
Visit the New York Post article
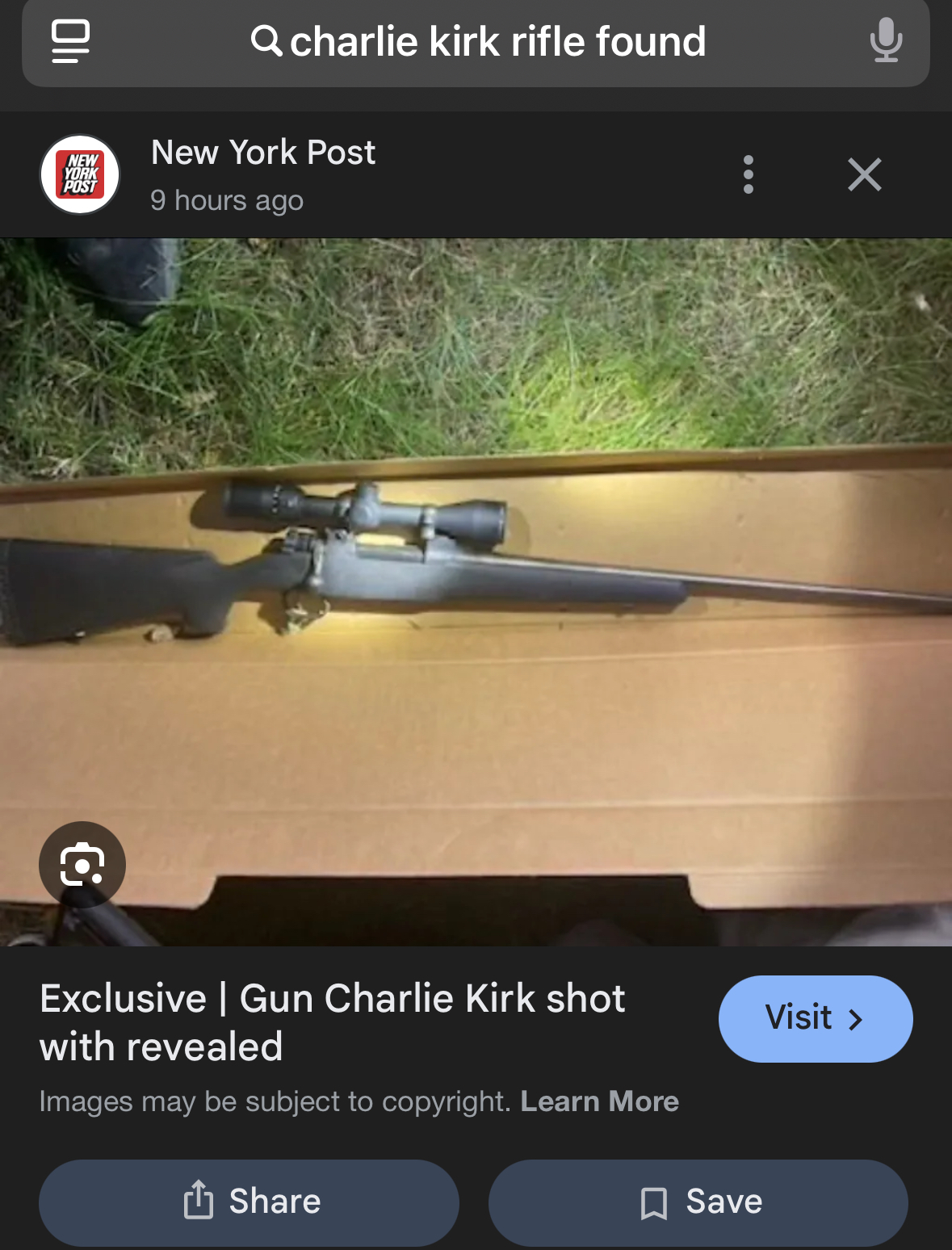(x=815, y=1018)
